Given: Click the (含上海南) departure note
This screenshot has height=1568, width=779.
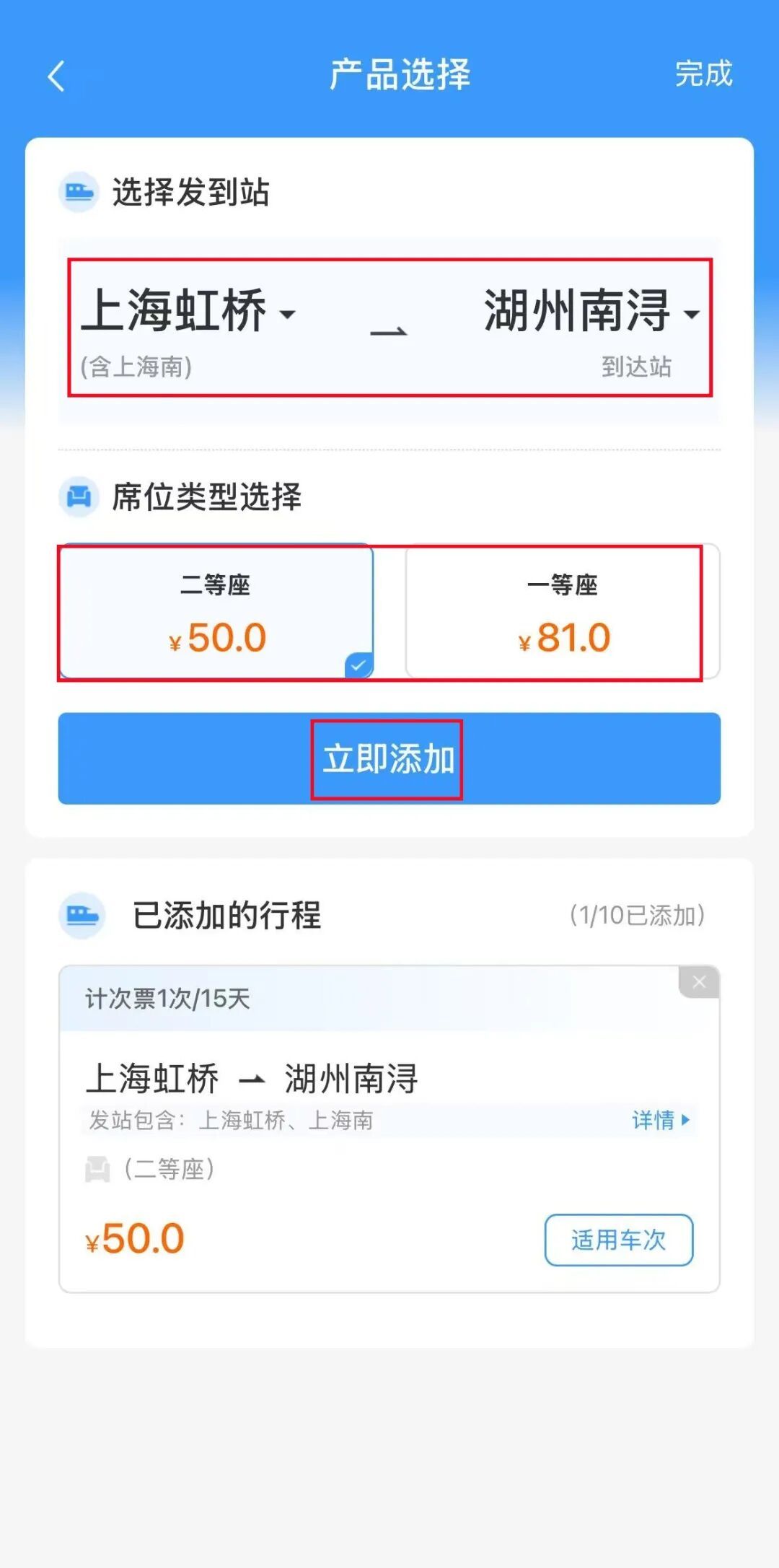Looking at the screenshot, I should pos(134,368).
